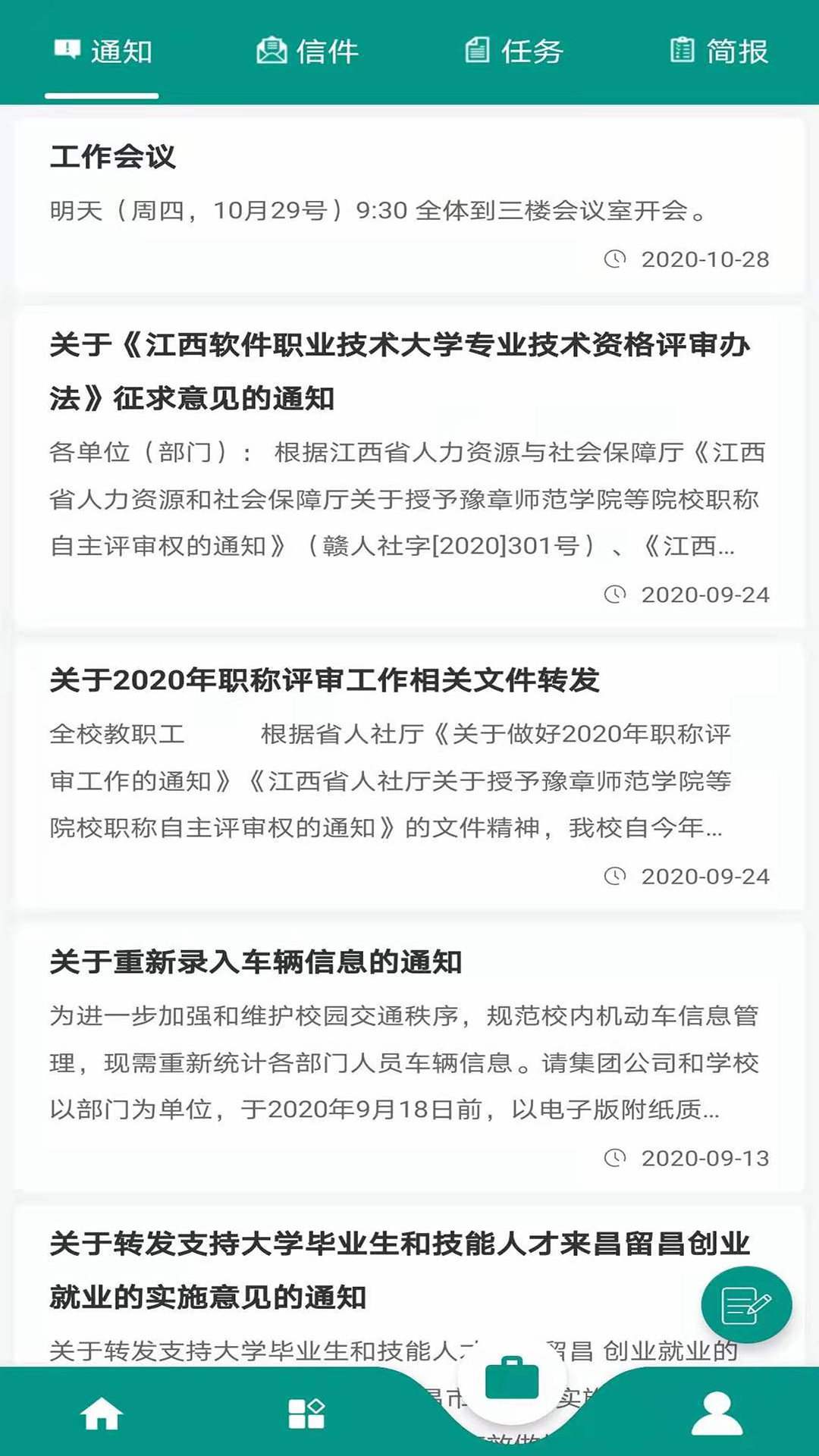Go to the home tab in bottom bar
Image resolution: width=819 pixels, height=1456 pixels.
(x=102, y=1414)
